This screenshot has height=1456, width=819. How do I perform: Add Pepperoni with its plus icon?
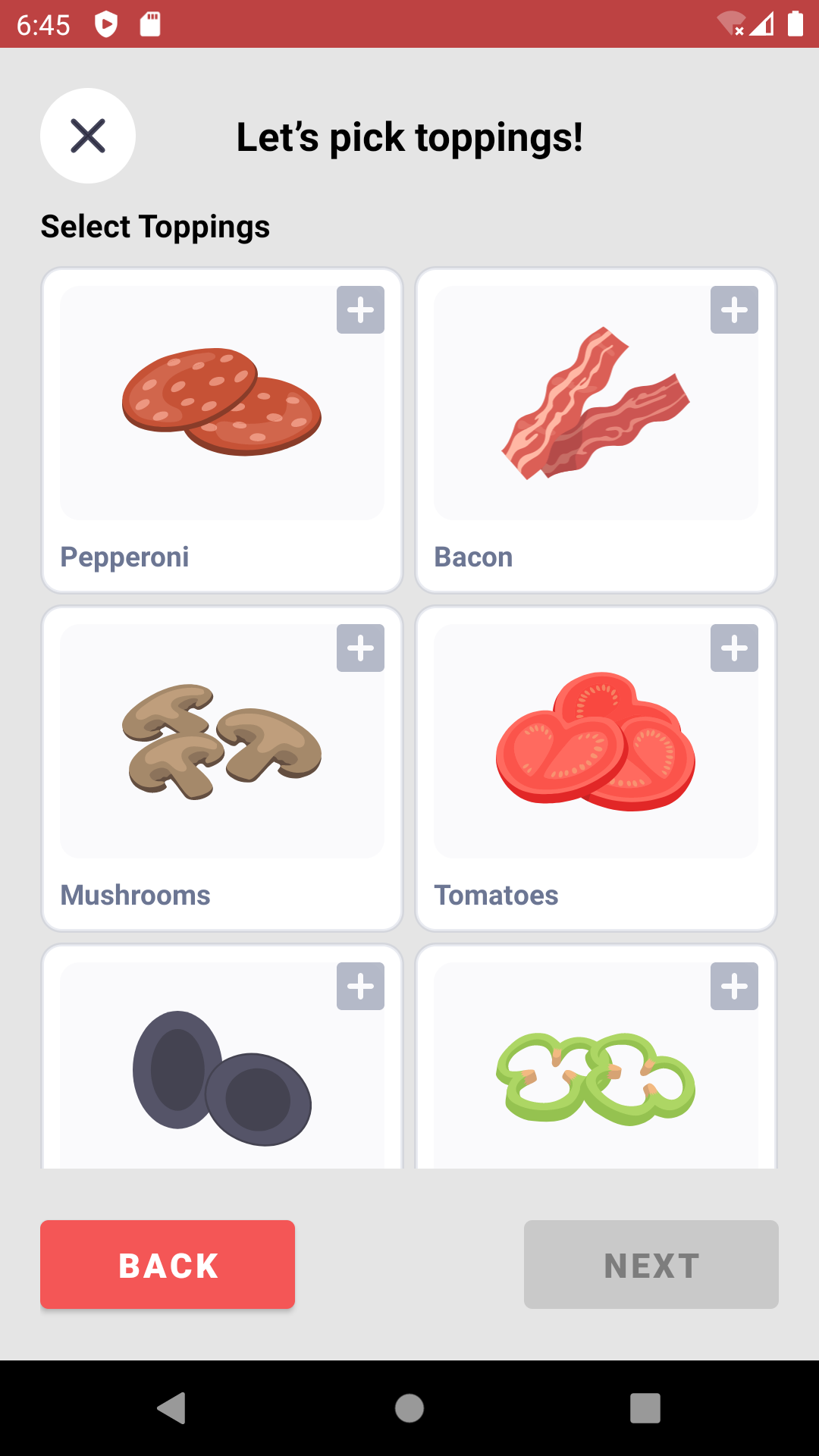click(360, 309)
